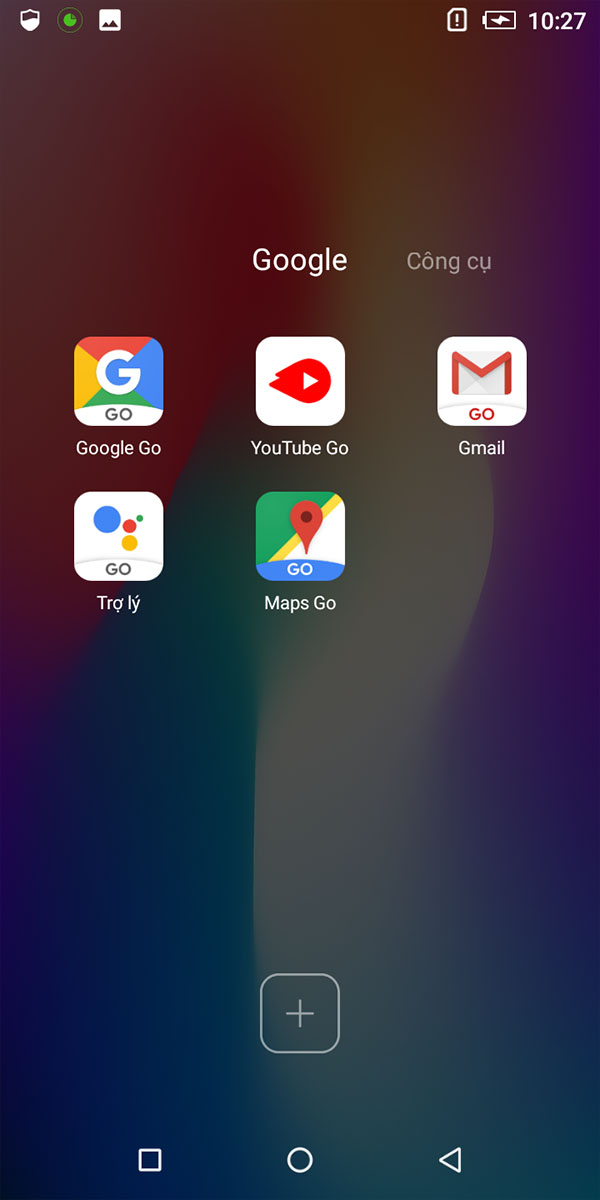The width and height of the screenshot is (600, 1200).
Task: Tap the back navigation button
Action: click(450, 1160)
